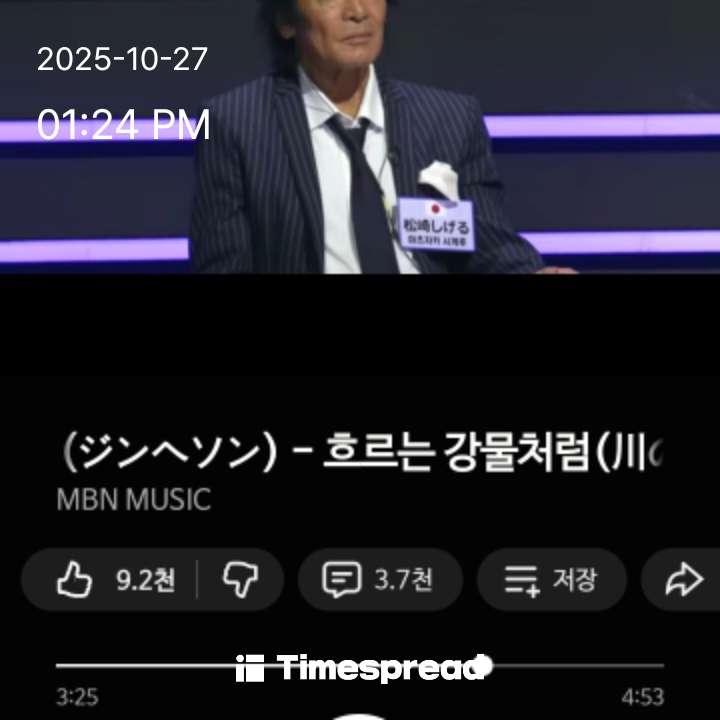The width and height of the screenshot is (720, 720).
Task: Open the MBN MUSIC channel
Action: coord(133,500)
